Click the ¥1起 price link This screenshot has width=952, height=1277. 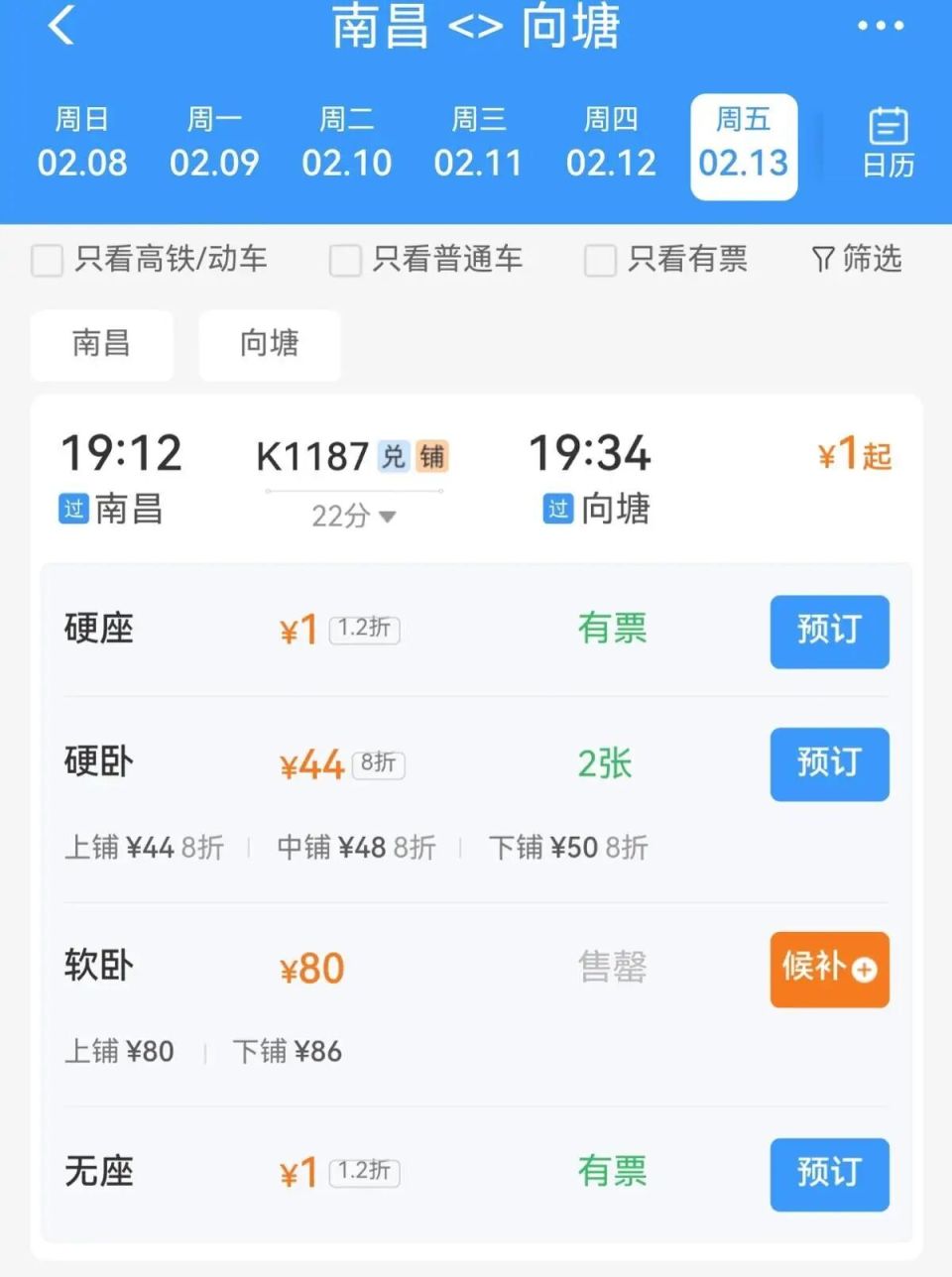tap(854, 455)
